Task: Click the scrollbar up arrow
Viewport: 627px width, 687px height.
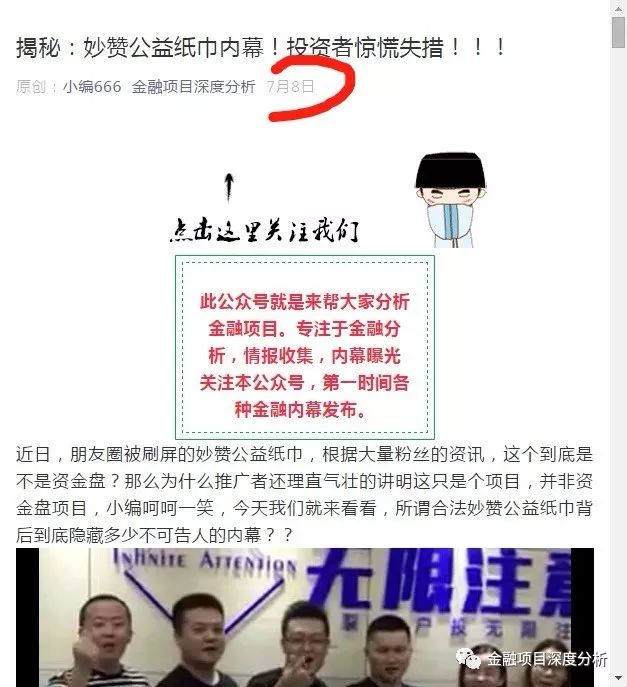Action: pos(618,8)
